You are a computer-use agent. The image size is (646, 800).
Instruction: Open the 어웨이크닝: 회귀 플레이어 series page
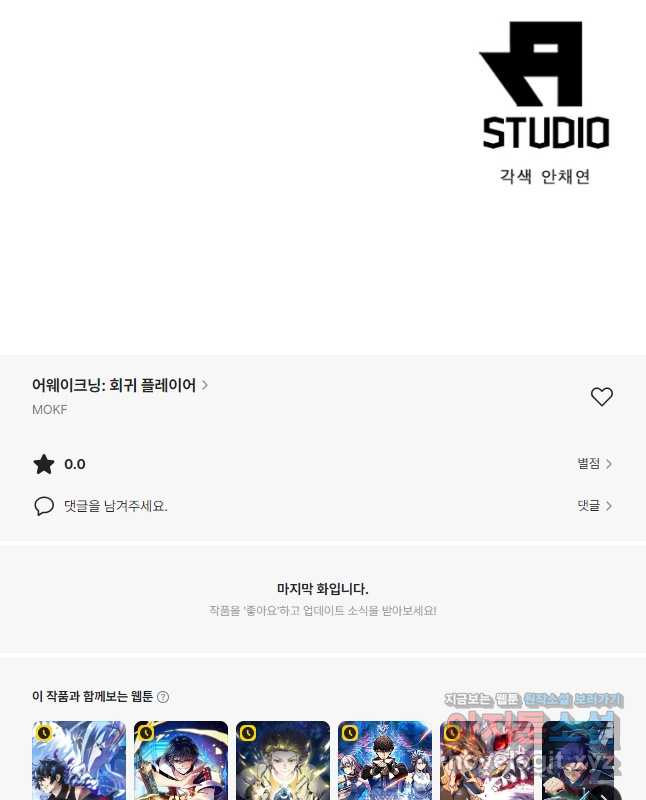[x=120, y=385]
